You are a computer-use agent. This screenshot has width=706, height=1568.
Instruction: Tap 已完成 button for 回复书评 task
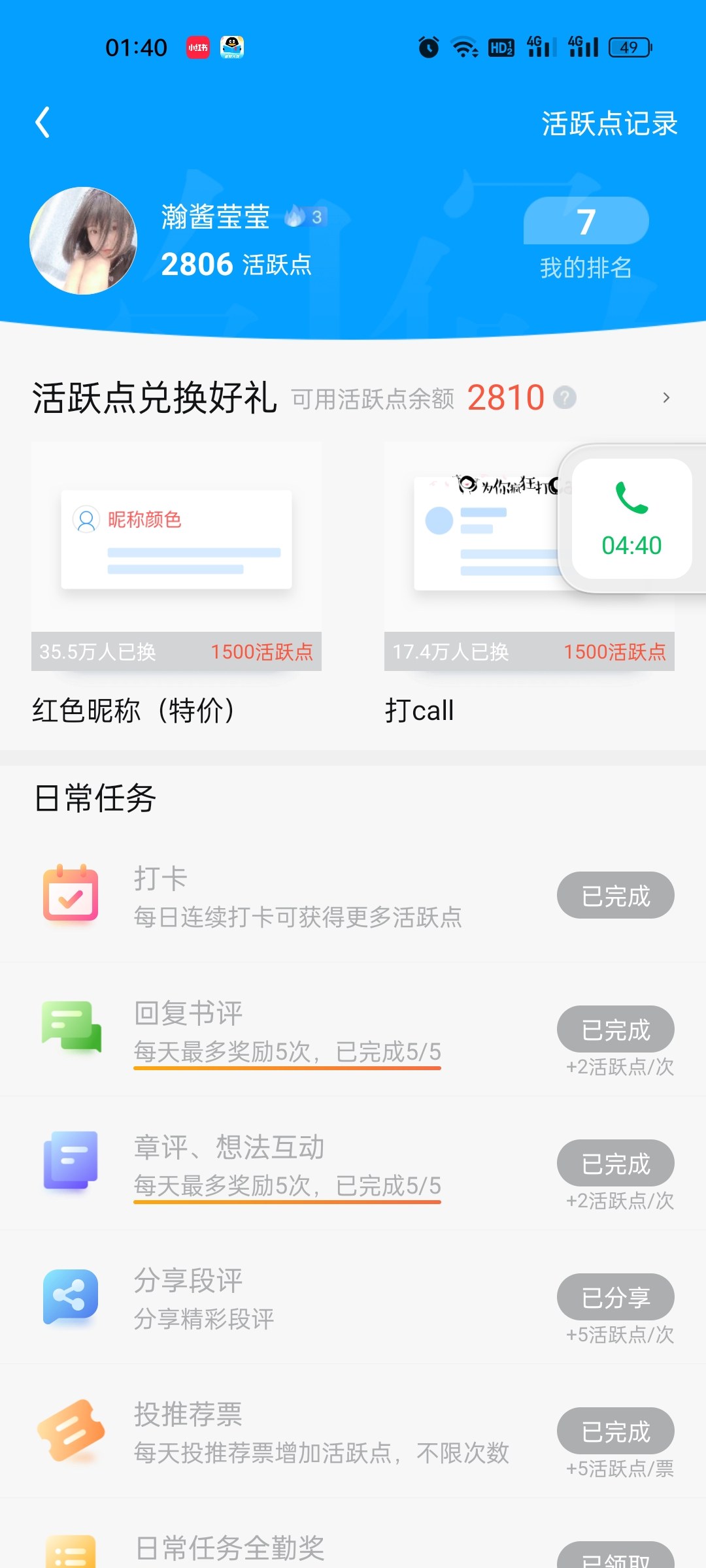pyautogui.click(x=615, y=1029)
